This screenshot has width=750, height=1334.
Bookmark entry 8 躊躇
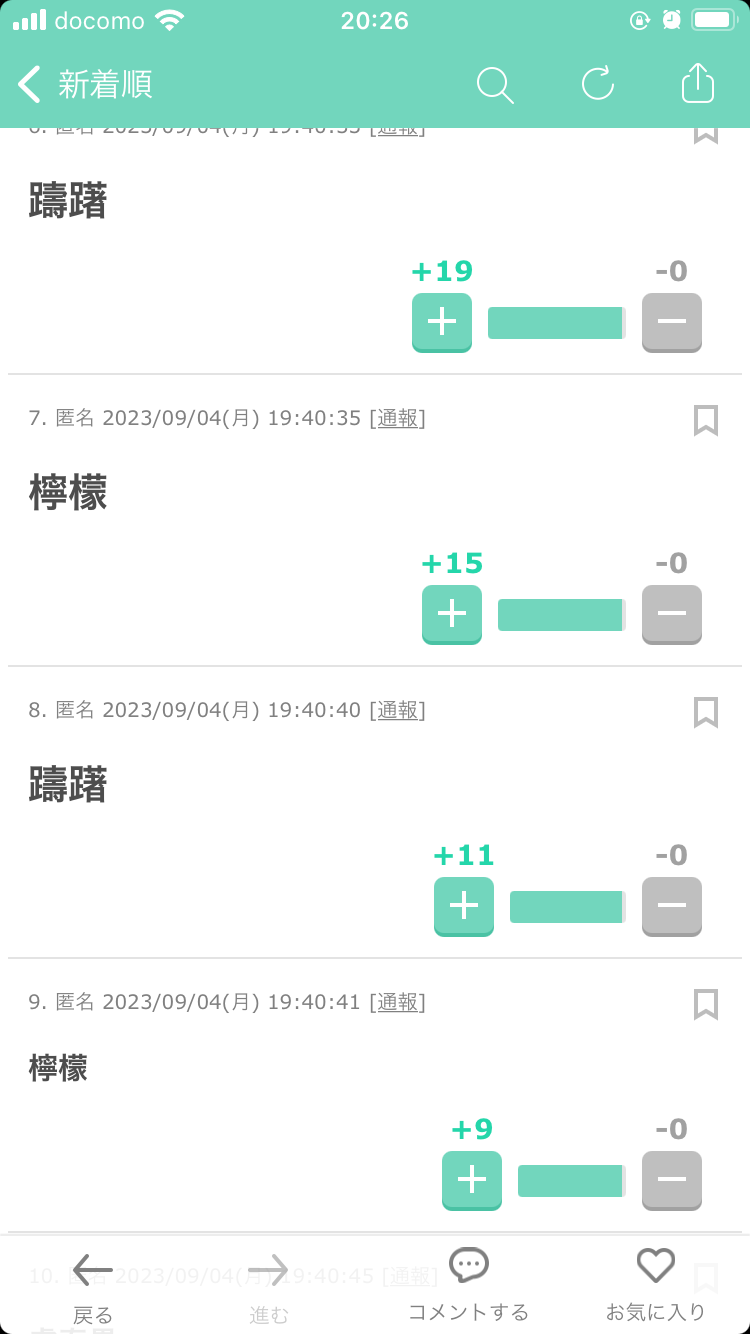(x=707, y=712)
